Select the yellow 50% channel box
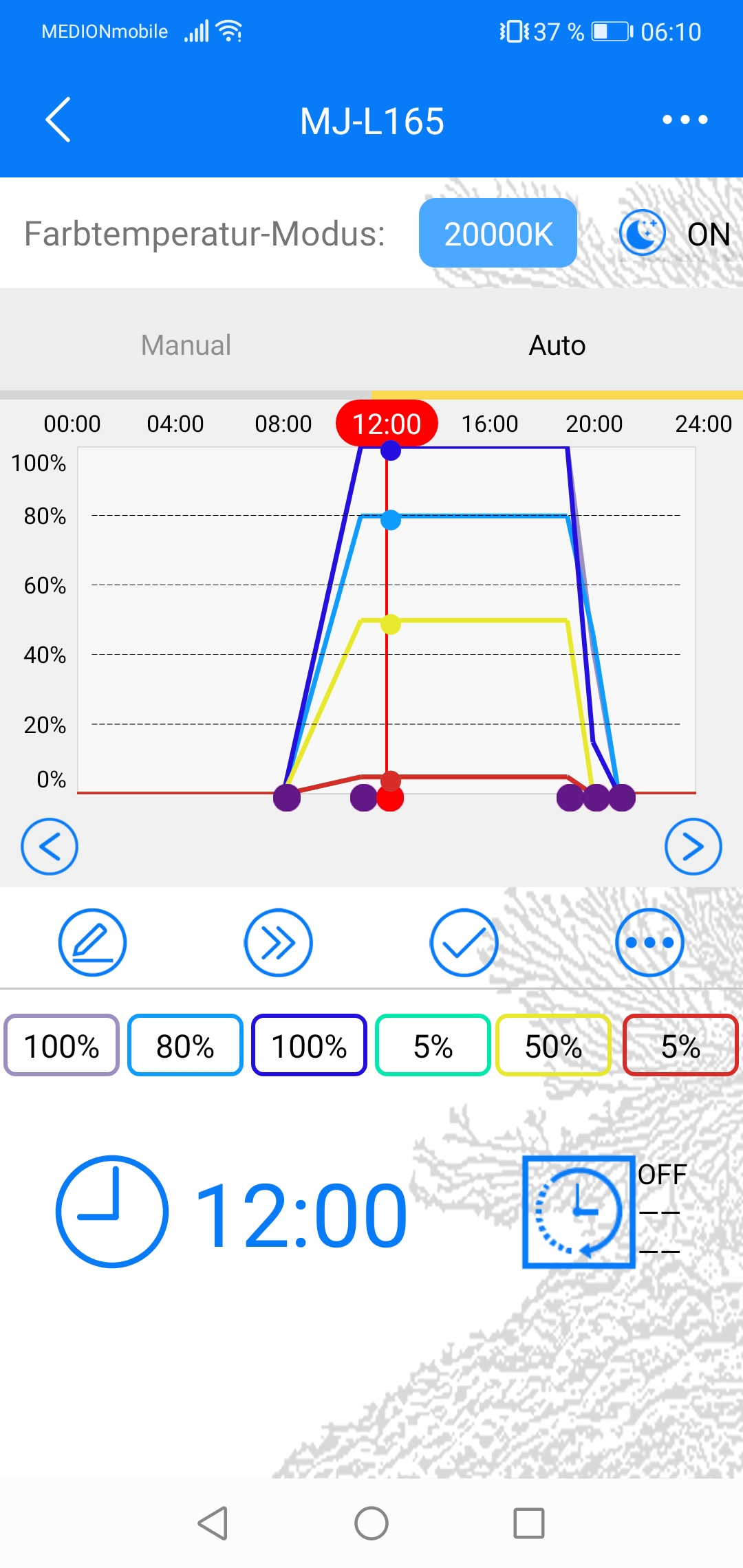 point(553,1045)
